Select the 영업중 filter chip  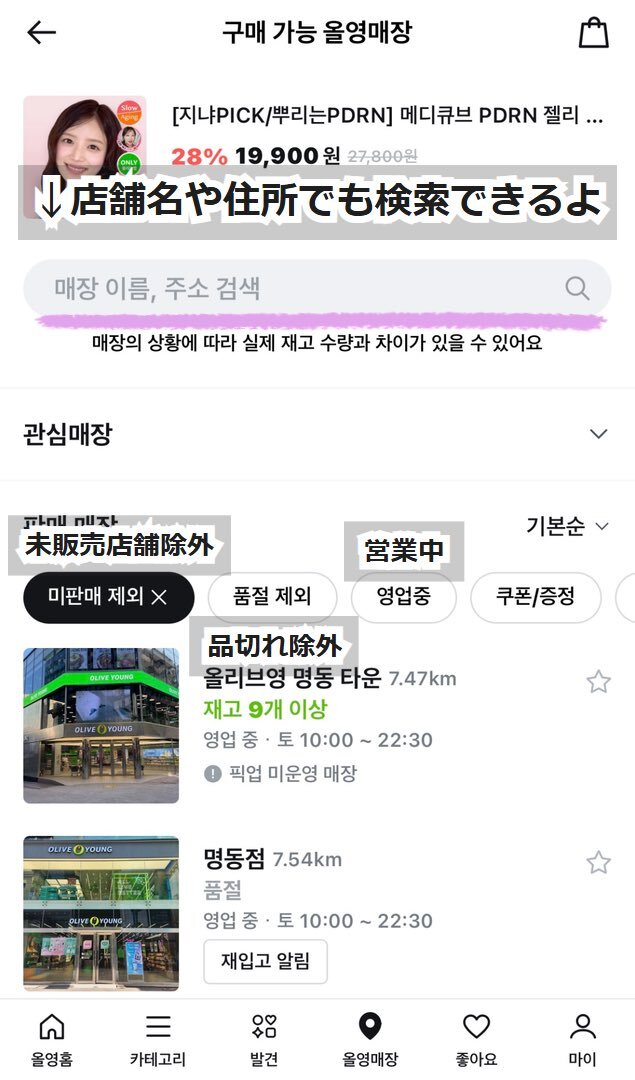tap(403, 597)
